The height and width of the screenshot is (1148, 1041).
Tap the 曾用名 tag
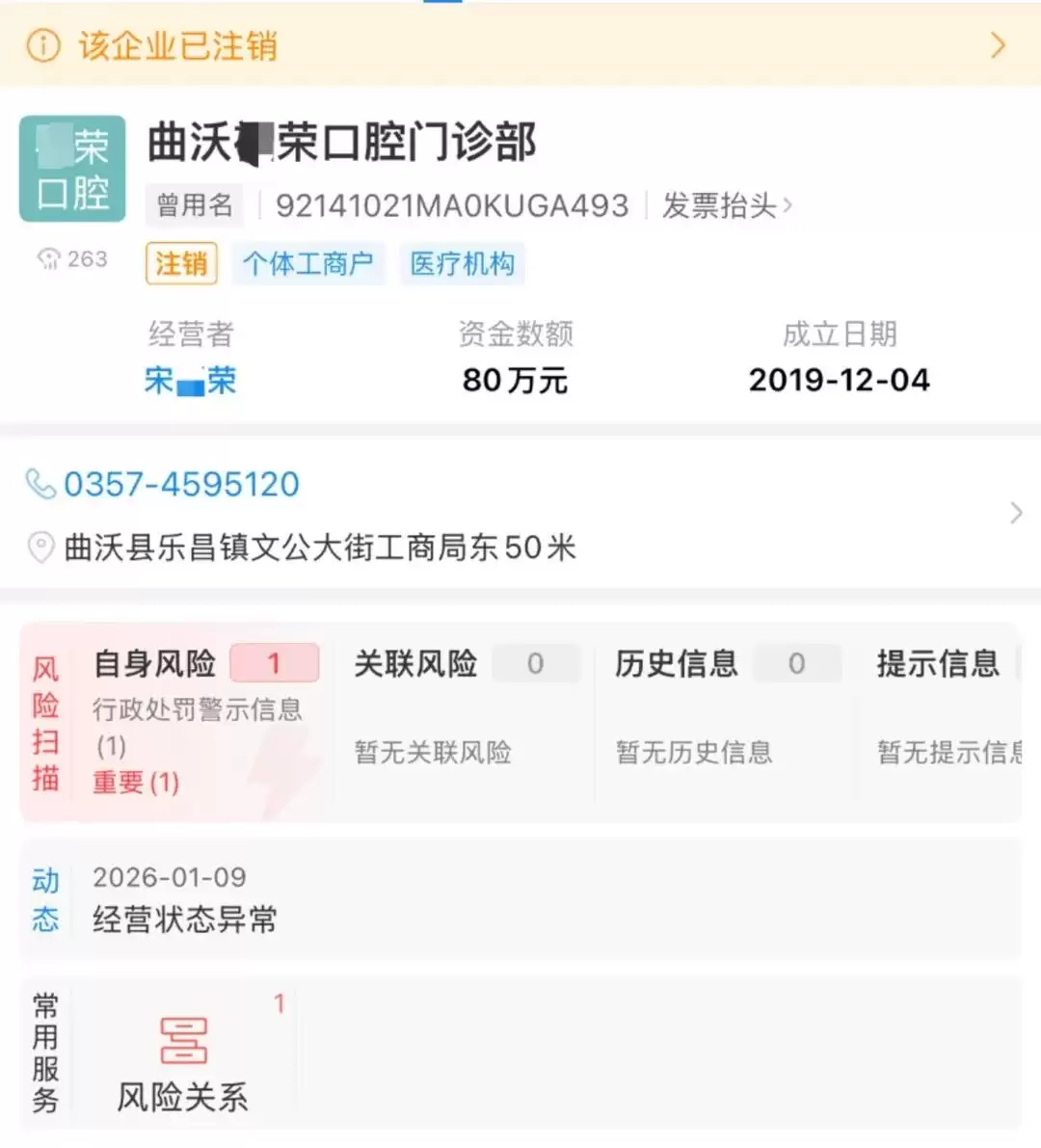click(195, 205)
